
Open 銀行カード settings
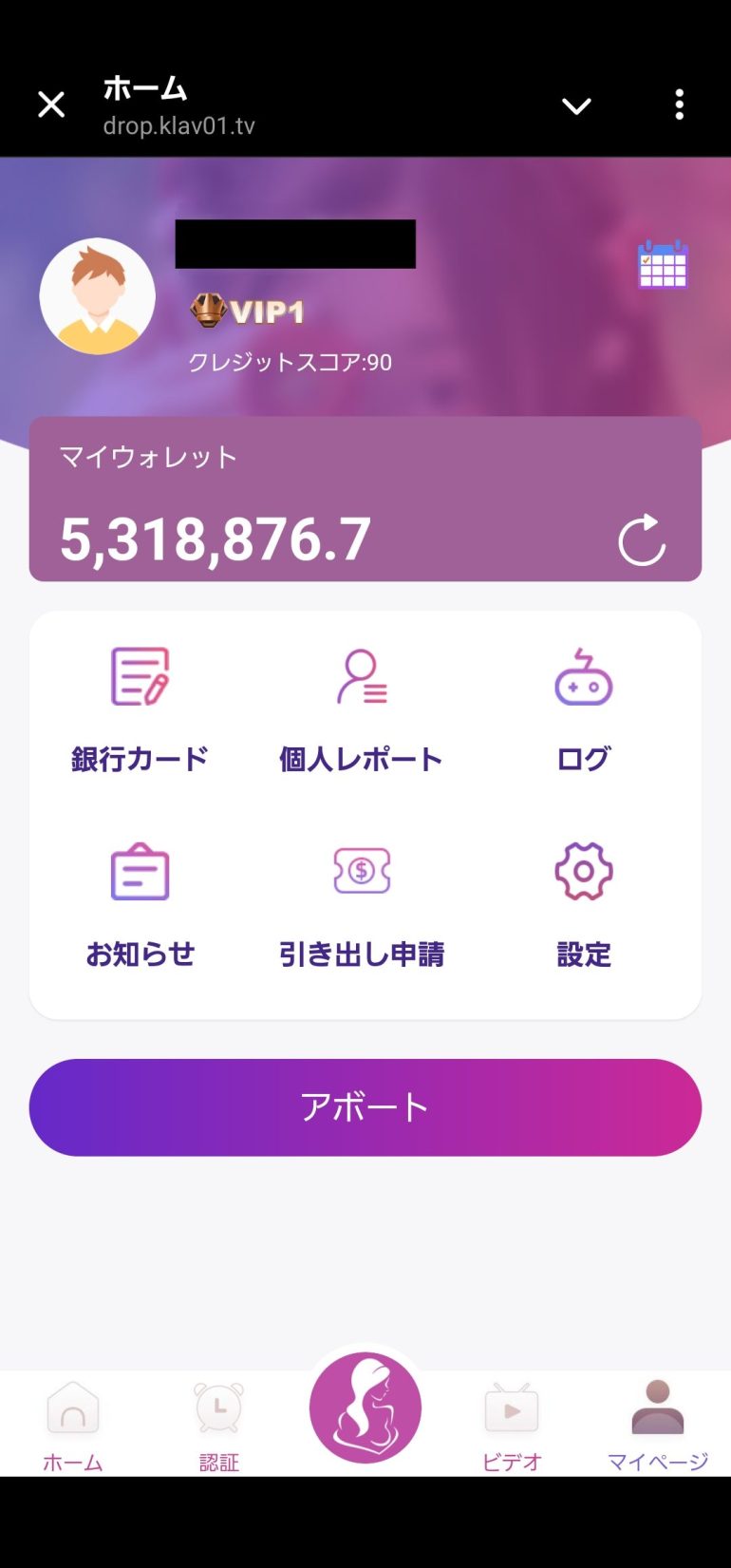140,708
